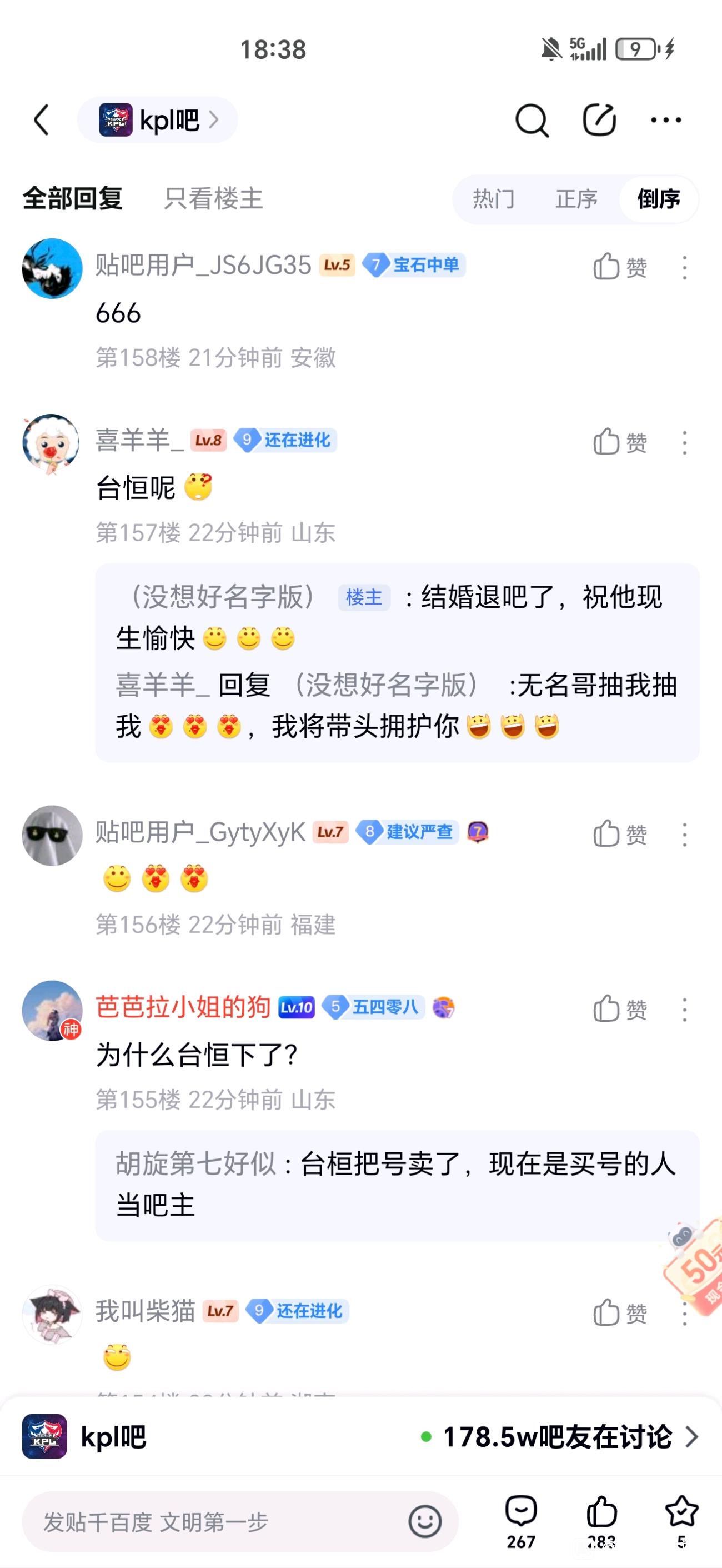Like 我叫柴猫's comment

[619, 1313]
